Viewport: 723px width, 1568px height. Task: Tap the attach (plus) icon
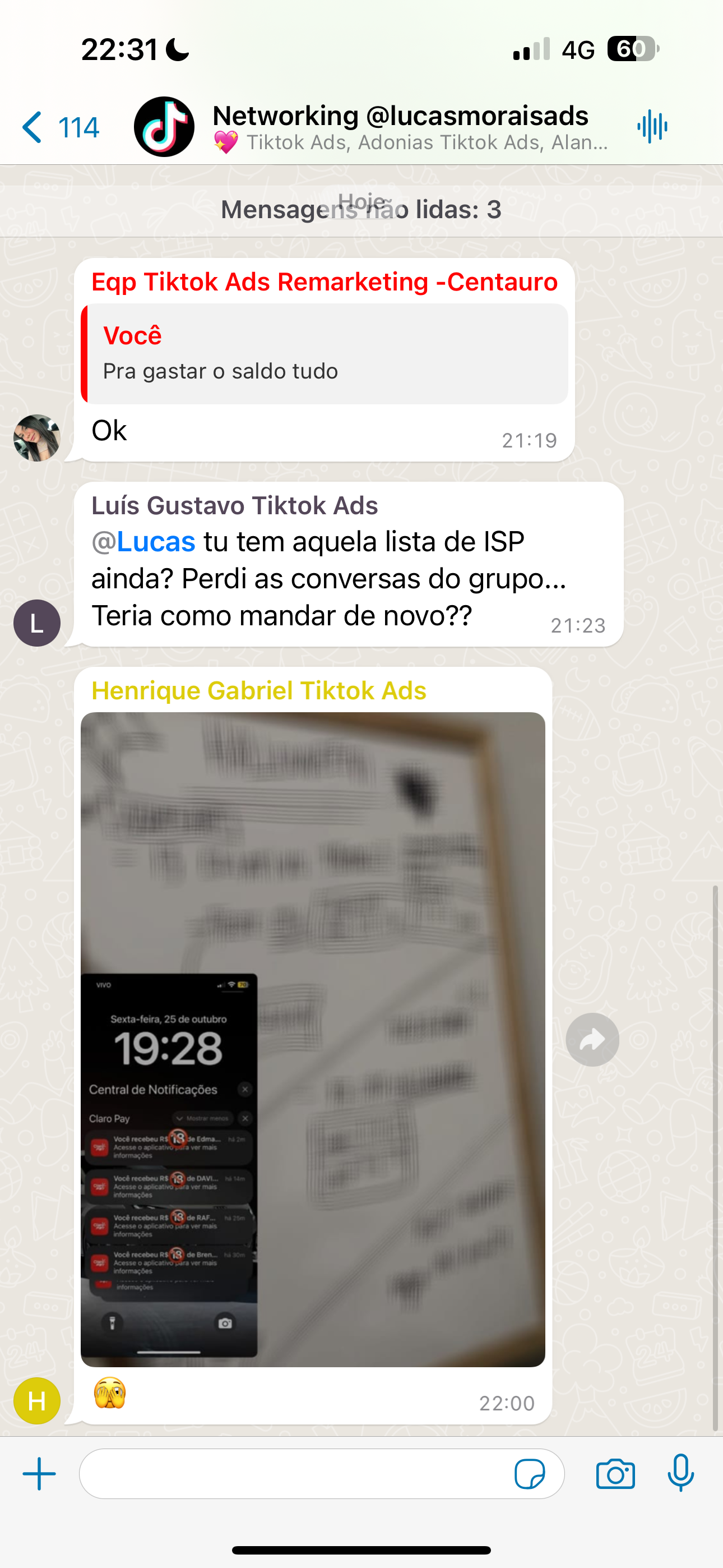[x=38, y=1473]
